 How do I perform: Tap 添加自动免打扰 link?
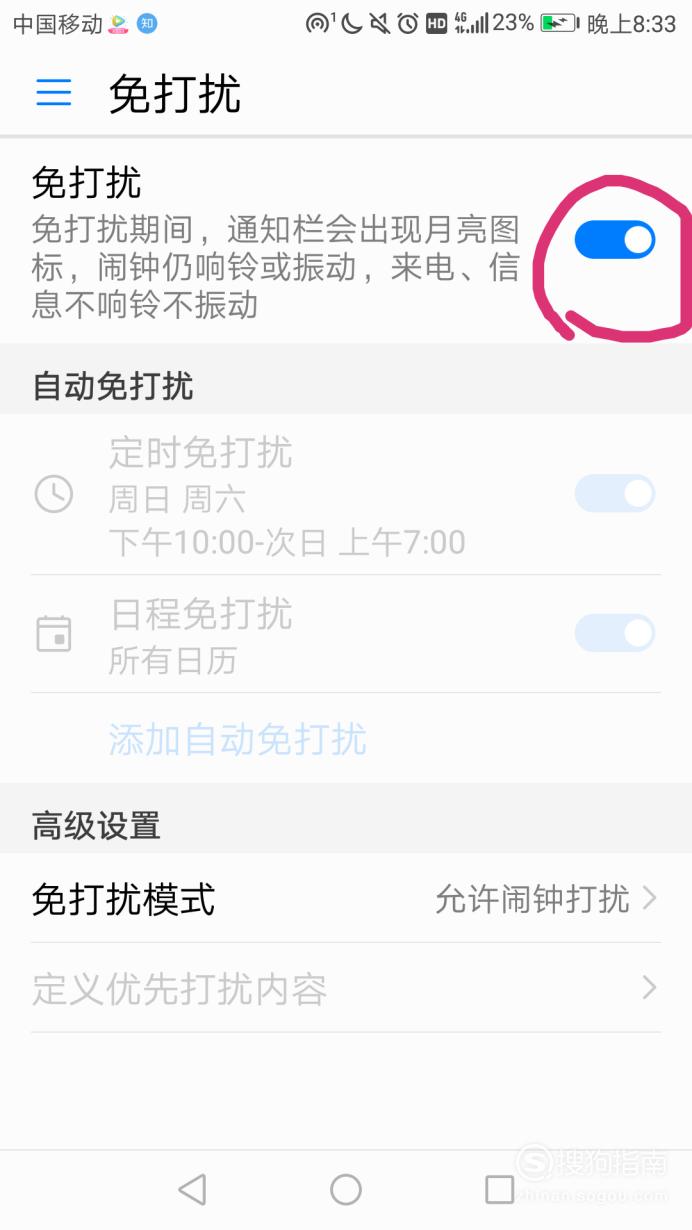(237, 739)
